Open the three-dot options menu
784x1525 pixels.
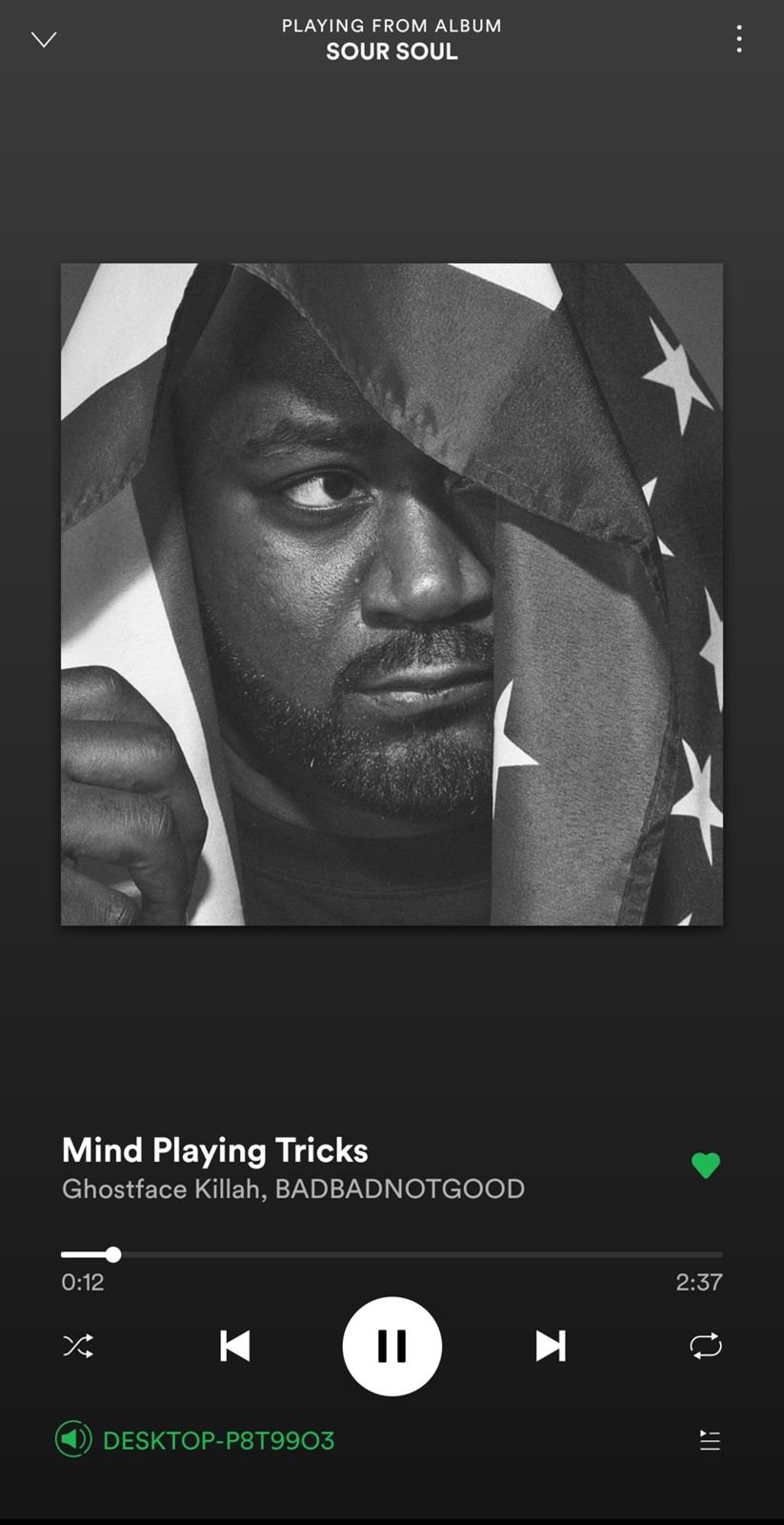pos(739,39)
